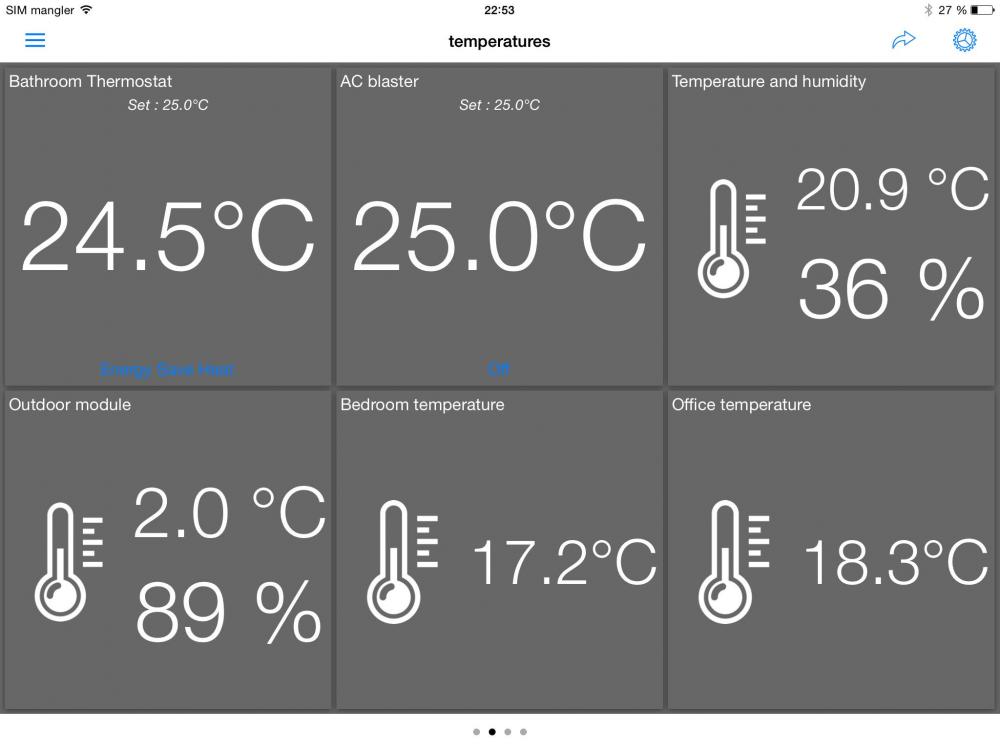Tap Energy Save Heat mode link
Image resolution: width=1000 pixels, height=750 pixels.
coord(167,370)
